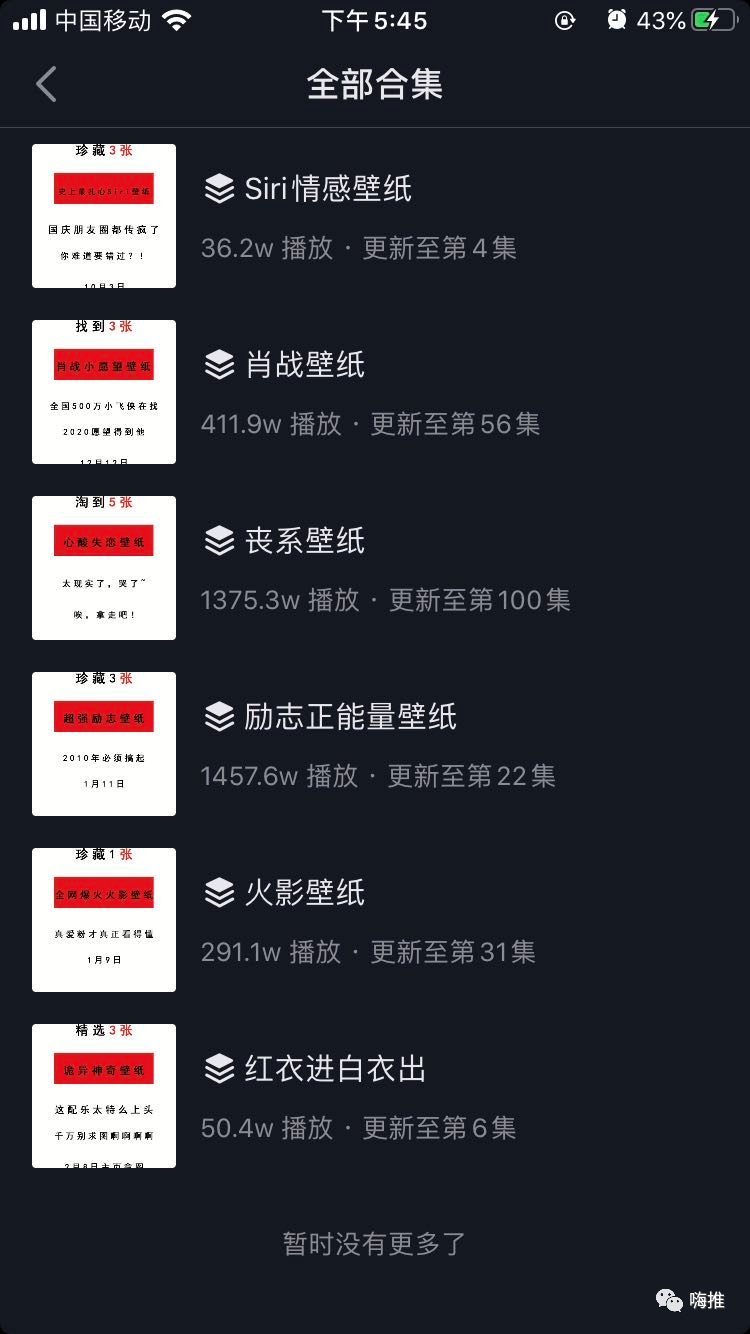
Task: Open the 火影壁纸 collection
Action: (375, 920)
